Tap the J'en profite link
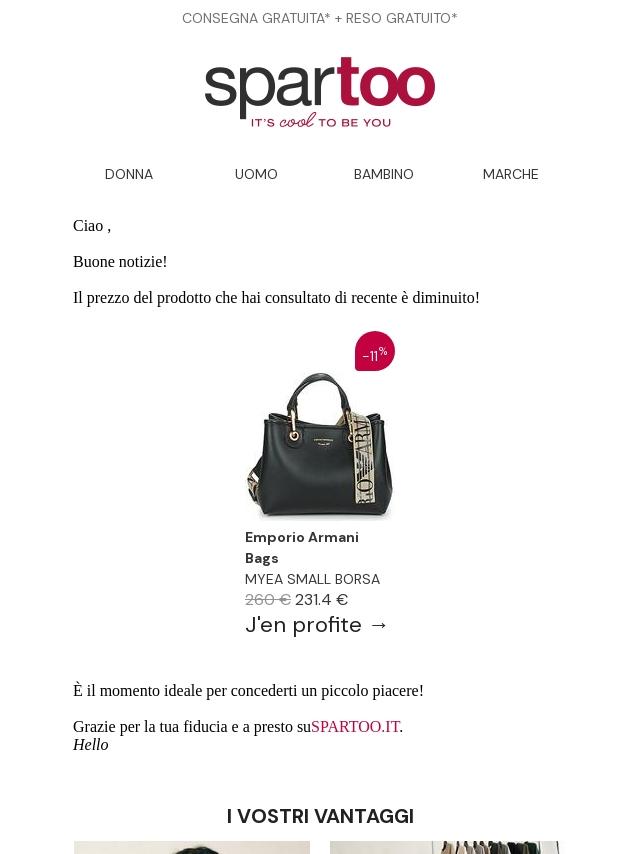Image resolution: width=640 pixels, height=854 pixels. [x=316, y=625]
